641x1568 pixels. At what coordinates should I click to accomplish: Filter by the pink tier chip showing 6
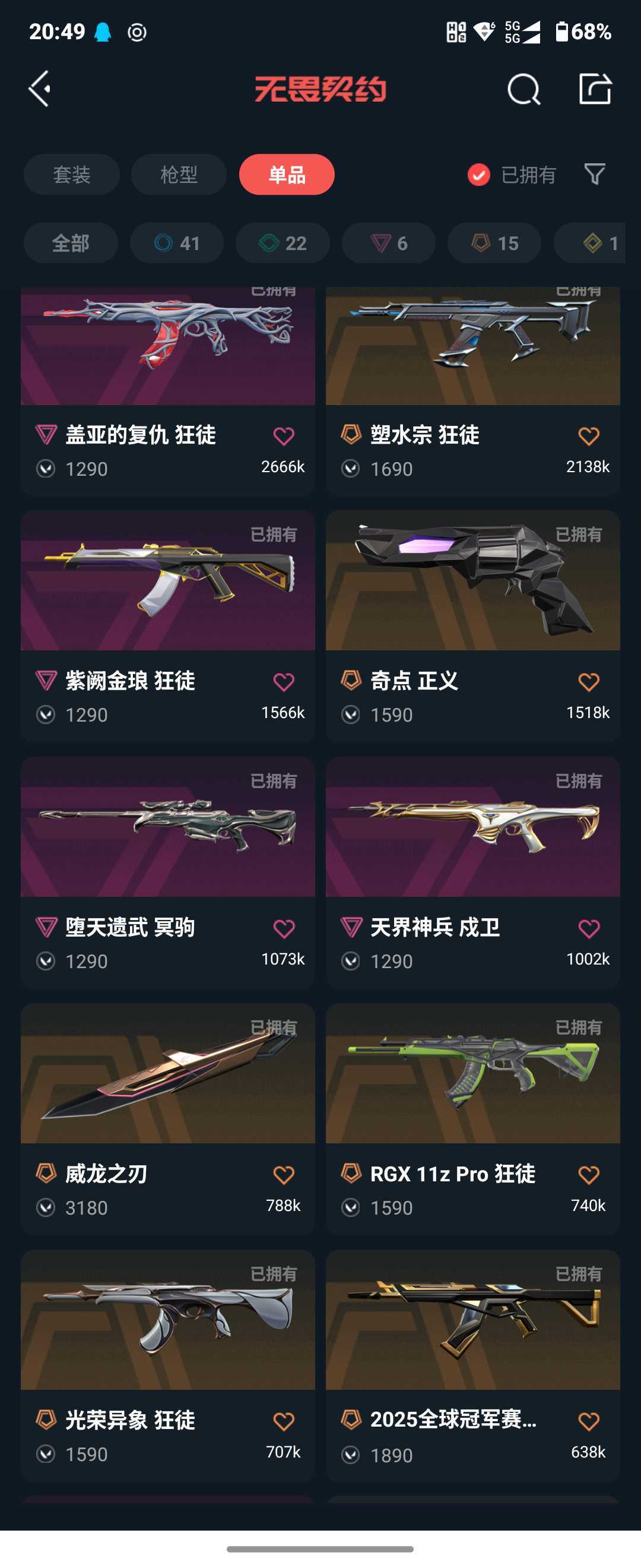tap(389, 243)
